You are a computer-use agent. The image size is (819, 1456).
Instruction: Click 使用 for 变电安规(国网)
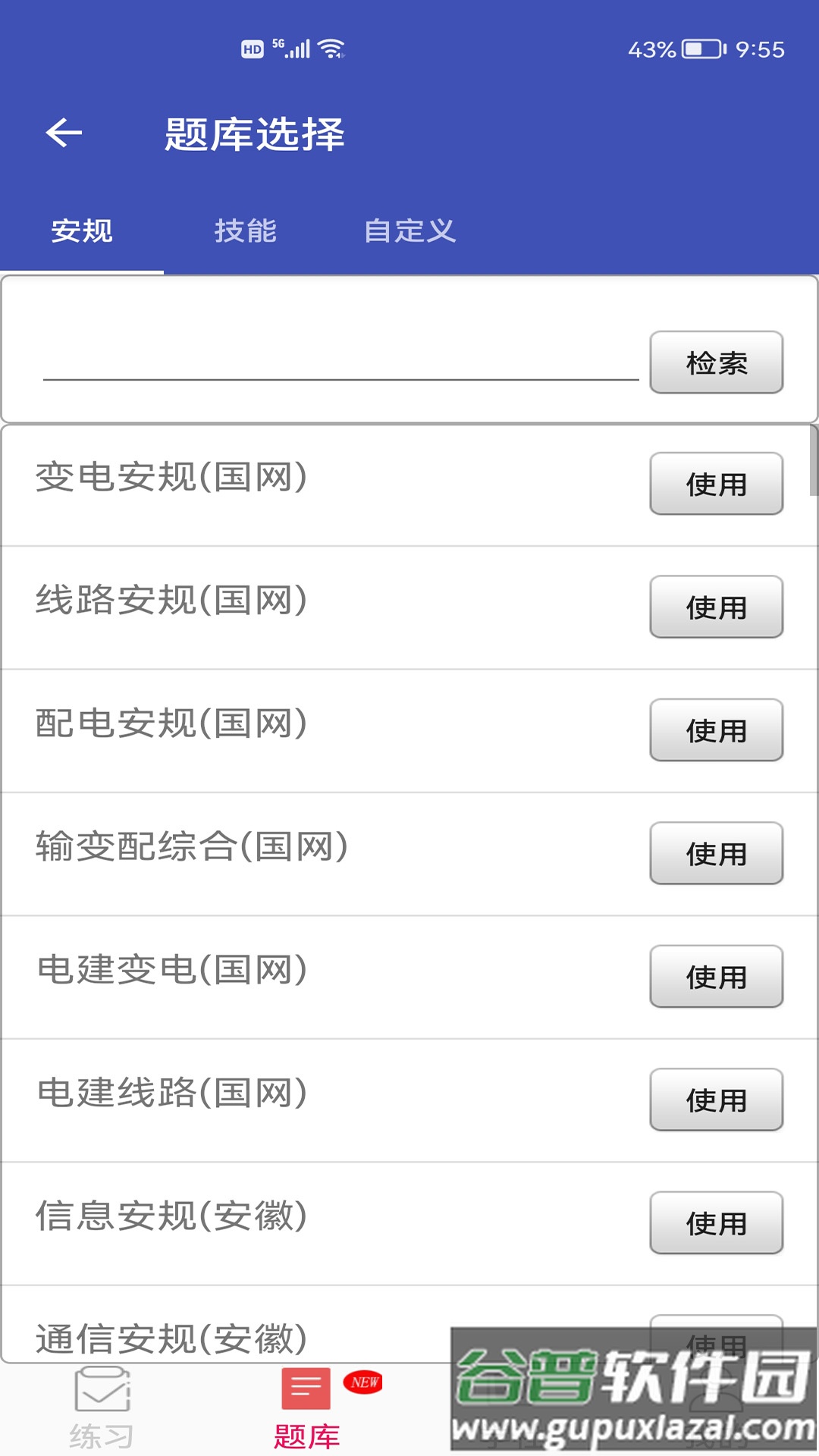pyautogui.click(x=714, y=484)
